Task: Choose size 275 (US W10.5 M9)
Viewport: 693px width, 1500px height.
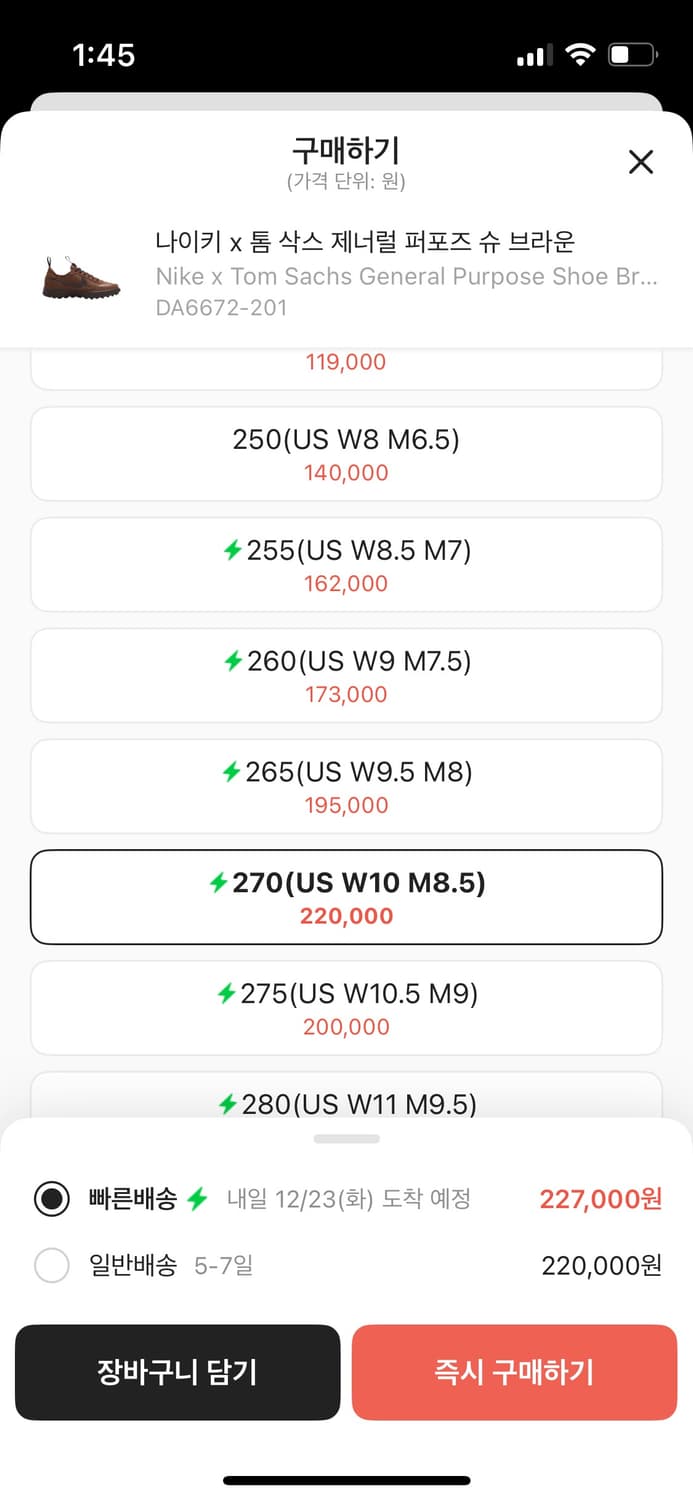Action: (x=346, y=1008)
